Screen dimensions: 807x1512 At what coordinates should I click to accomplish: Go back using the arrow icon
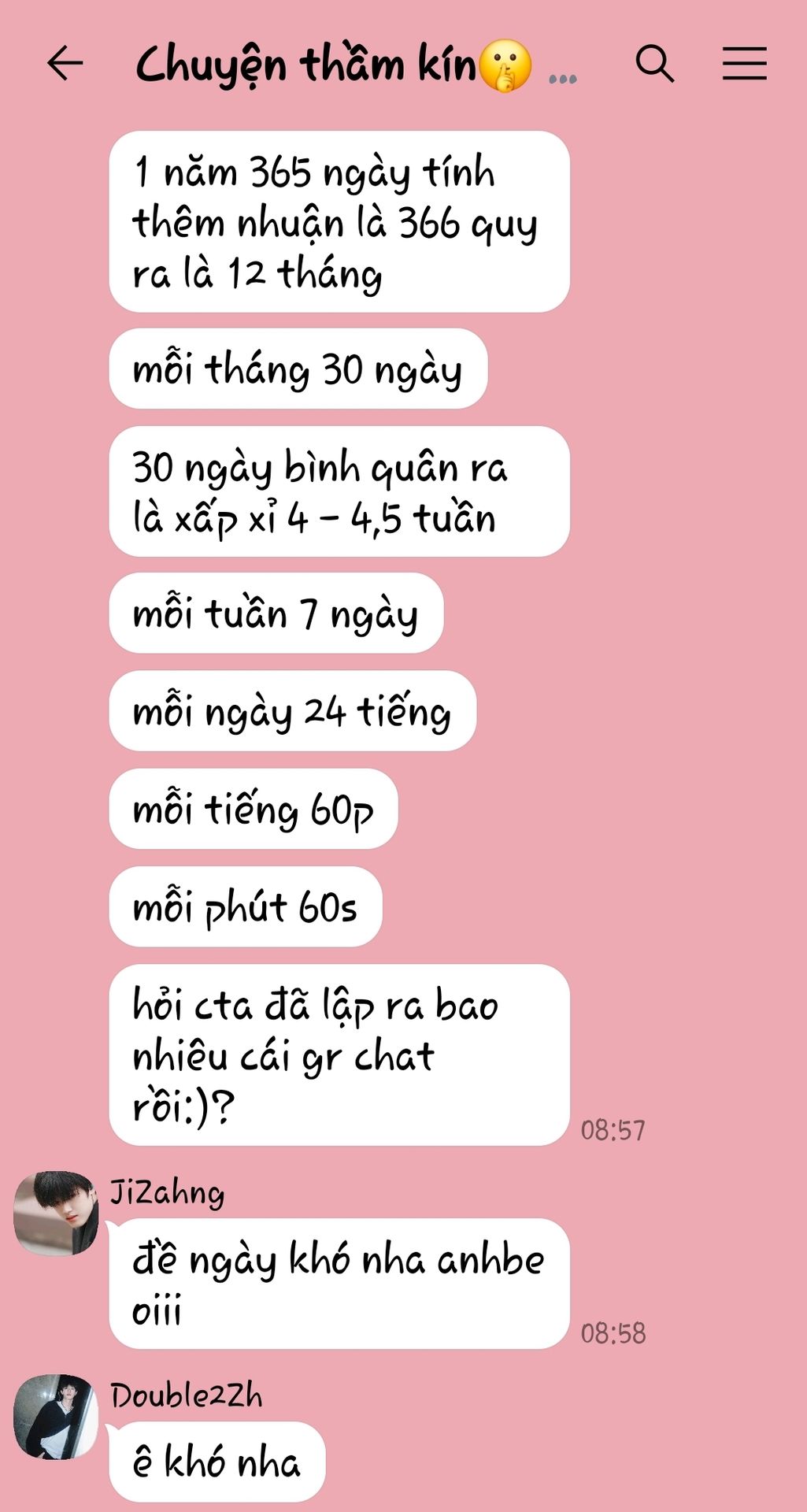65,63
